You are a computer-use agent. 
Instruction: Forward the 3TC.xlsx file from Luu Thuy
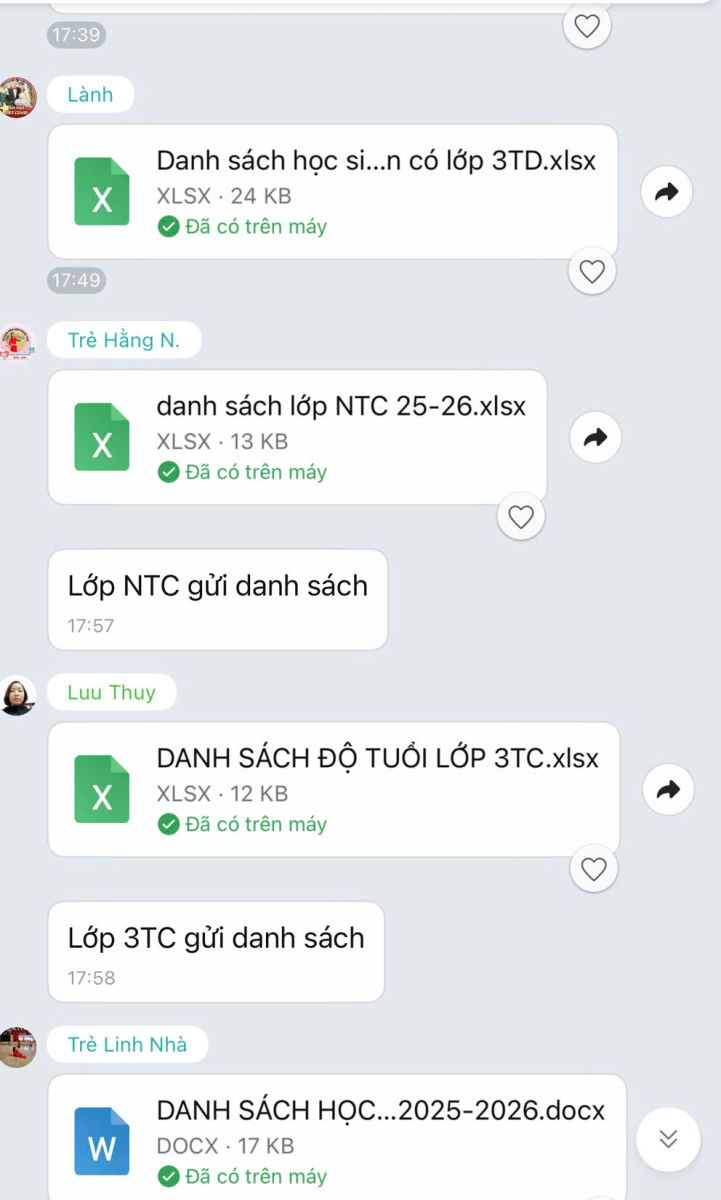click(668, 790)
